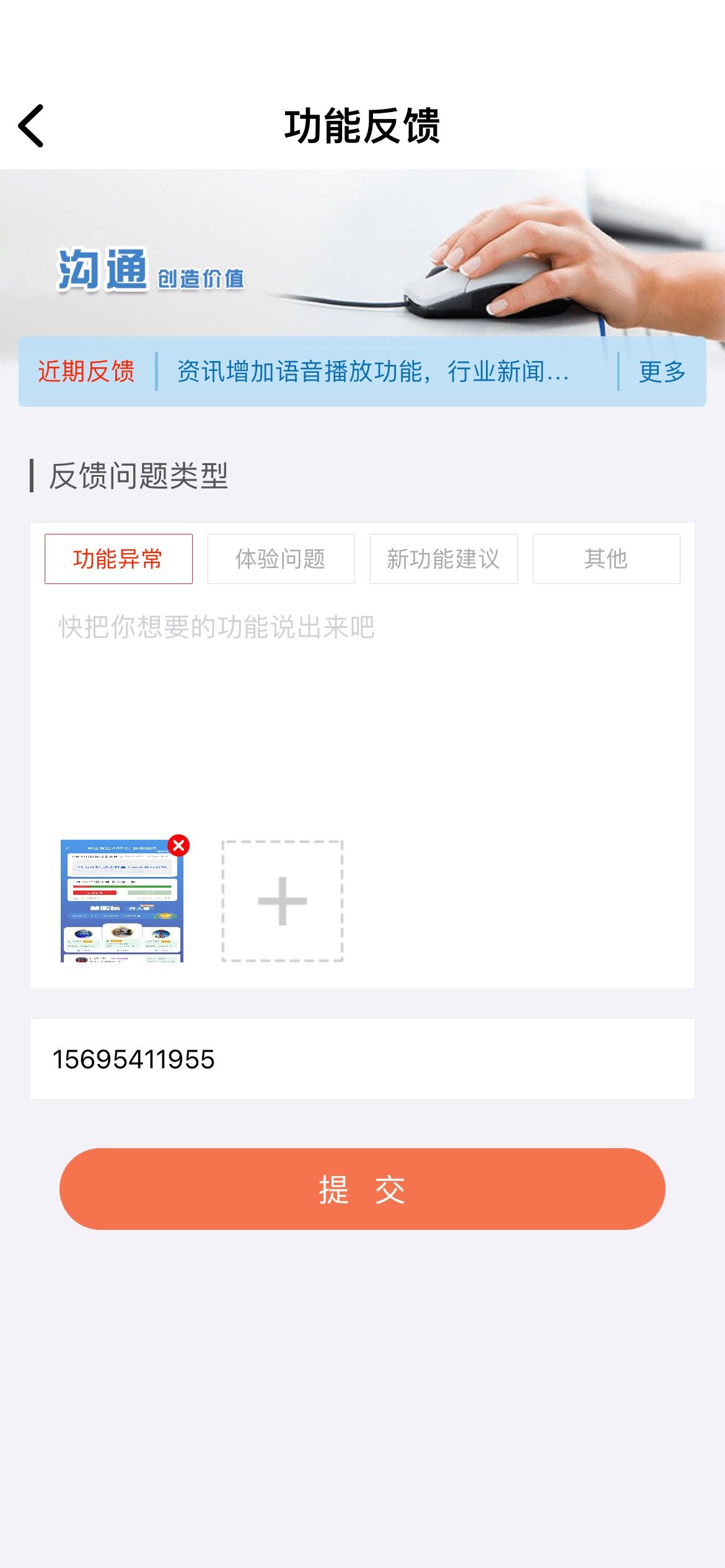
Task: Select the 功能异常 feedback type
Action: (118, 559)
